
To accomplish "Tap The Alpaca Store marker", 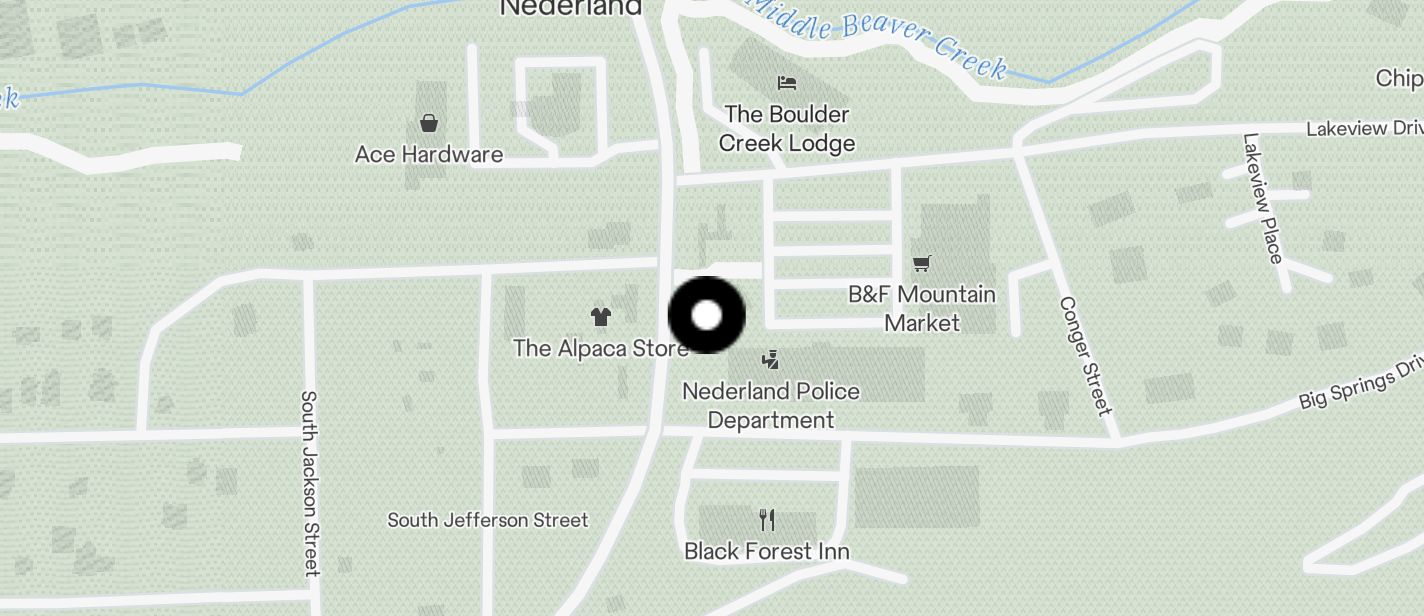I will click(x=600, y=317).
